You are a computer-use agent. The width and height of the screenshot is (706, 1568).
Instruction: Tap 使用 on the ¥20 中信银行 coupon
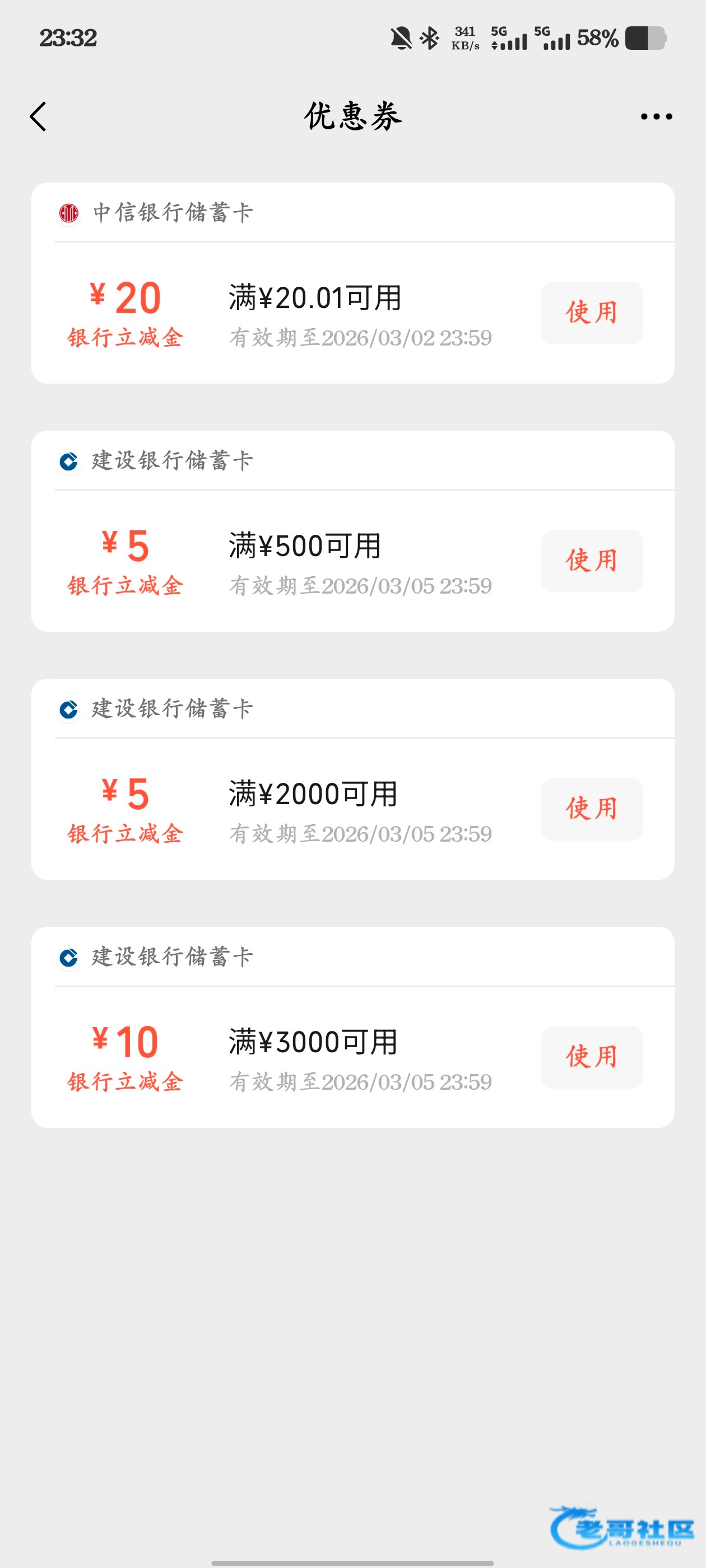click(592, 313)
